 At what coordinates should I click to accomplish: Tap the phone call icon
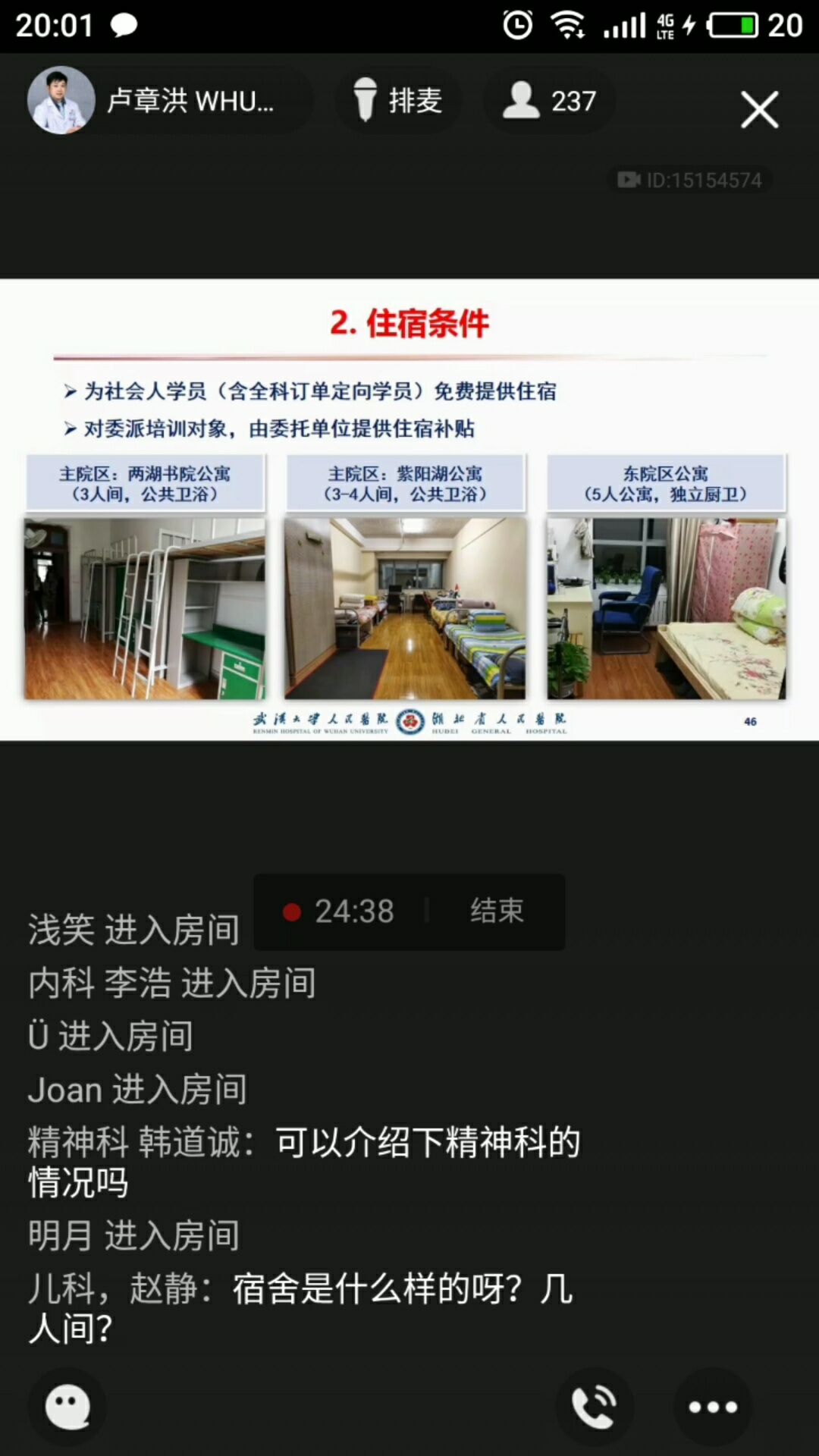tap(595, 1407)
